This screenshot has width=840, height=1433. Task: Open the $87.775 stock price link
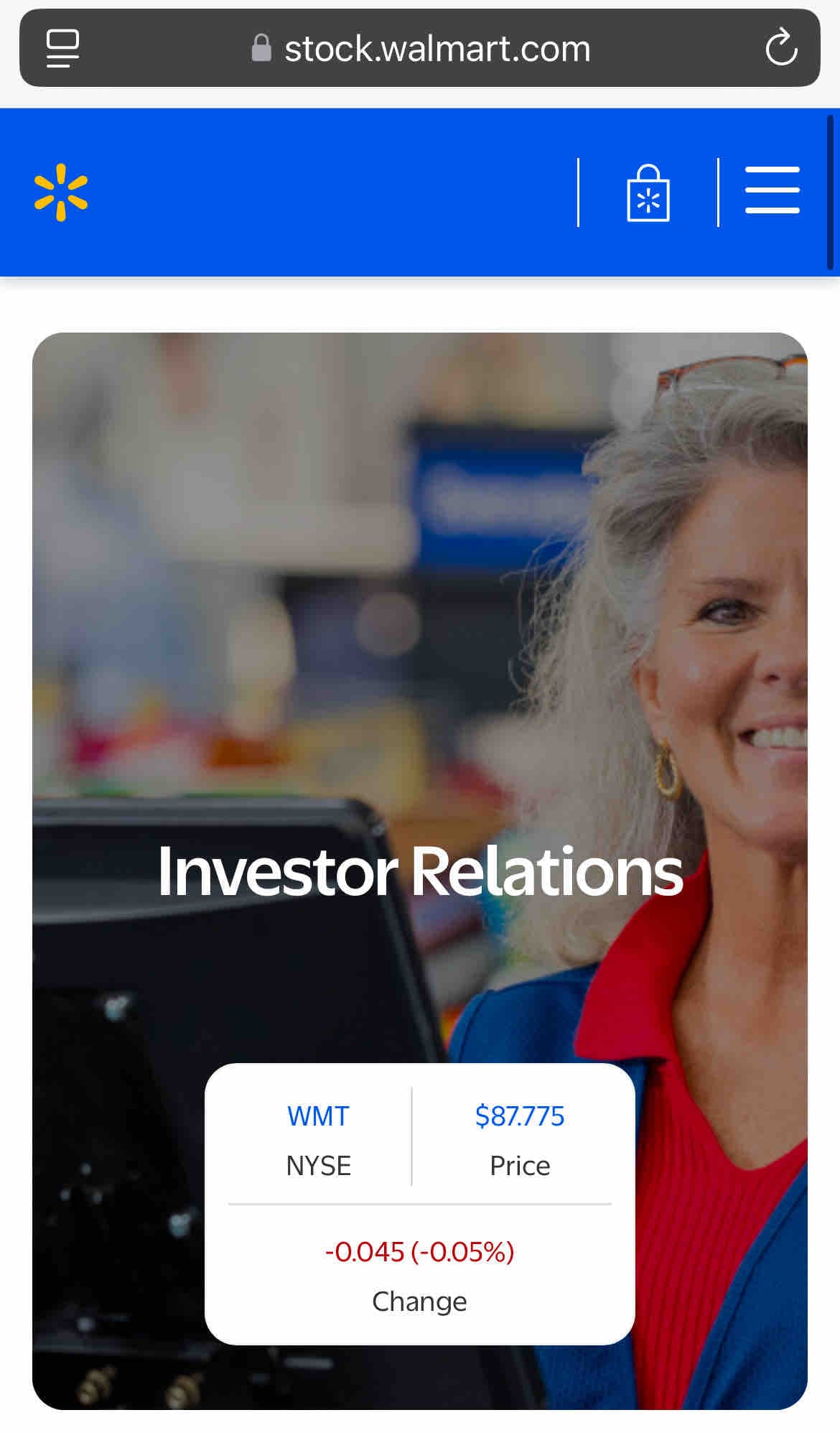click(x=520, y=1116)
